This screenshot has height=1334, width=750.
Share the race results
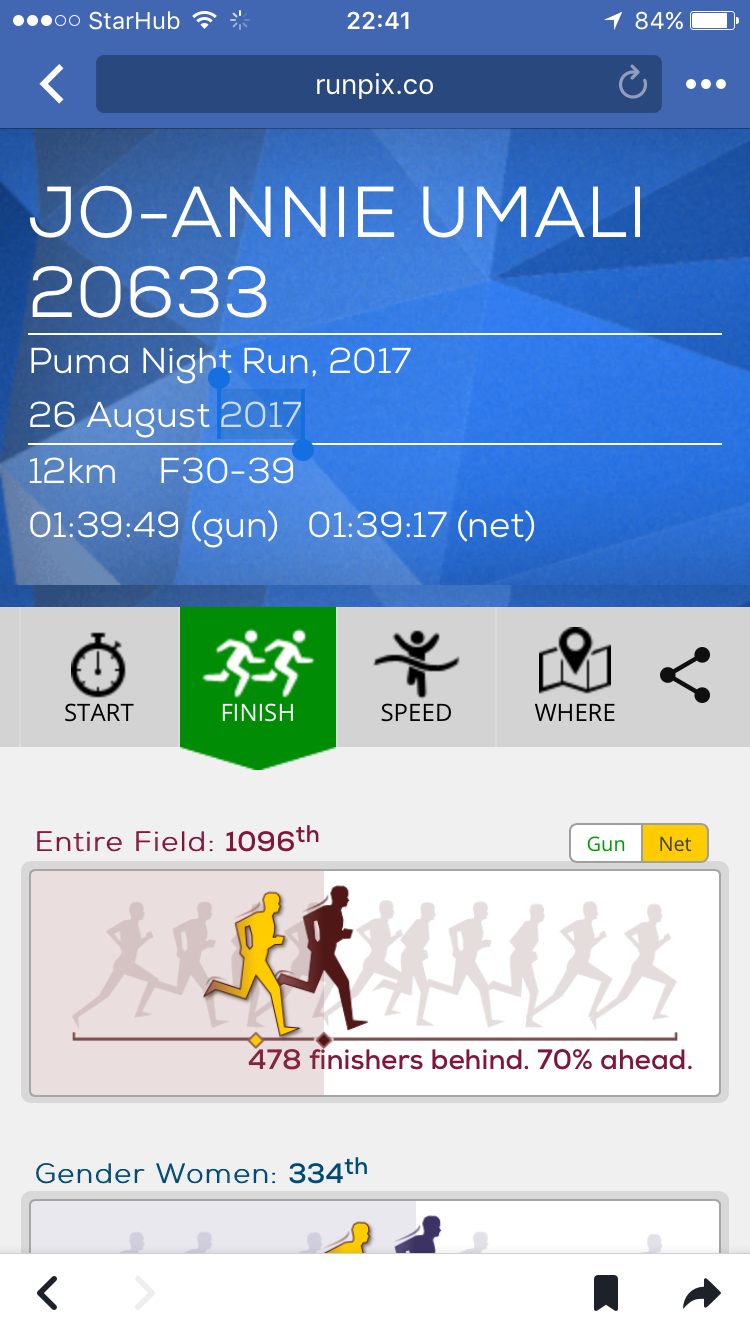686,675
